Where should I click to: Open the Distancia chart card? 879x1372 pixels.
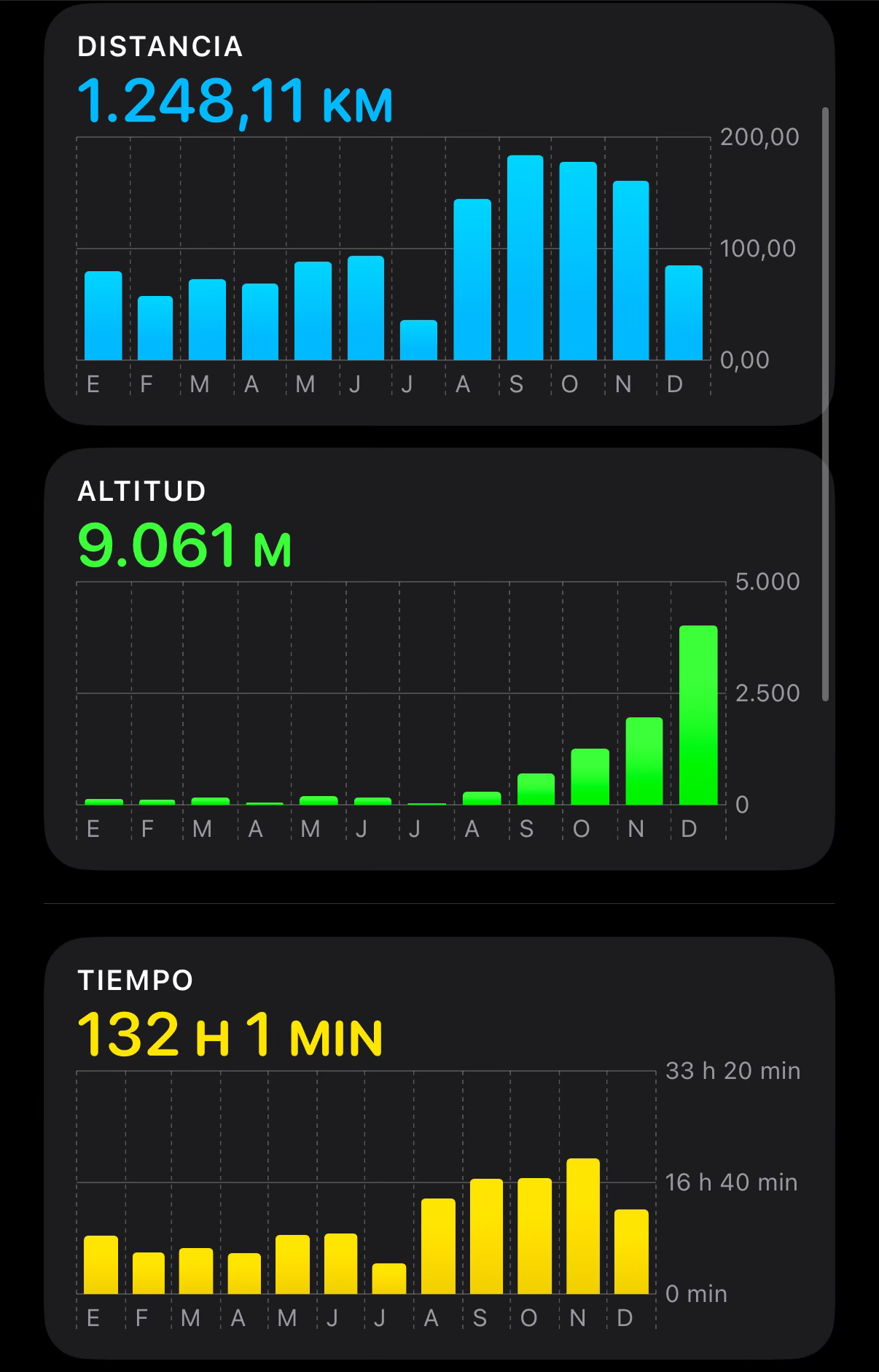(439, 215)
